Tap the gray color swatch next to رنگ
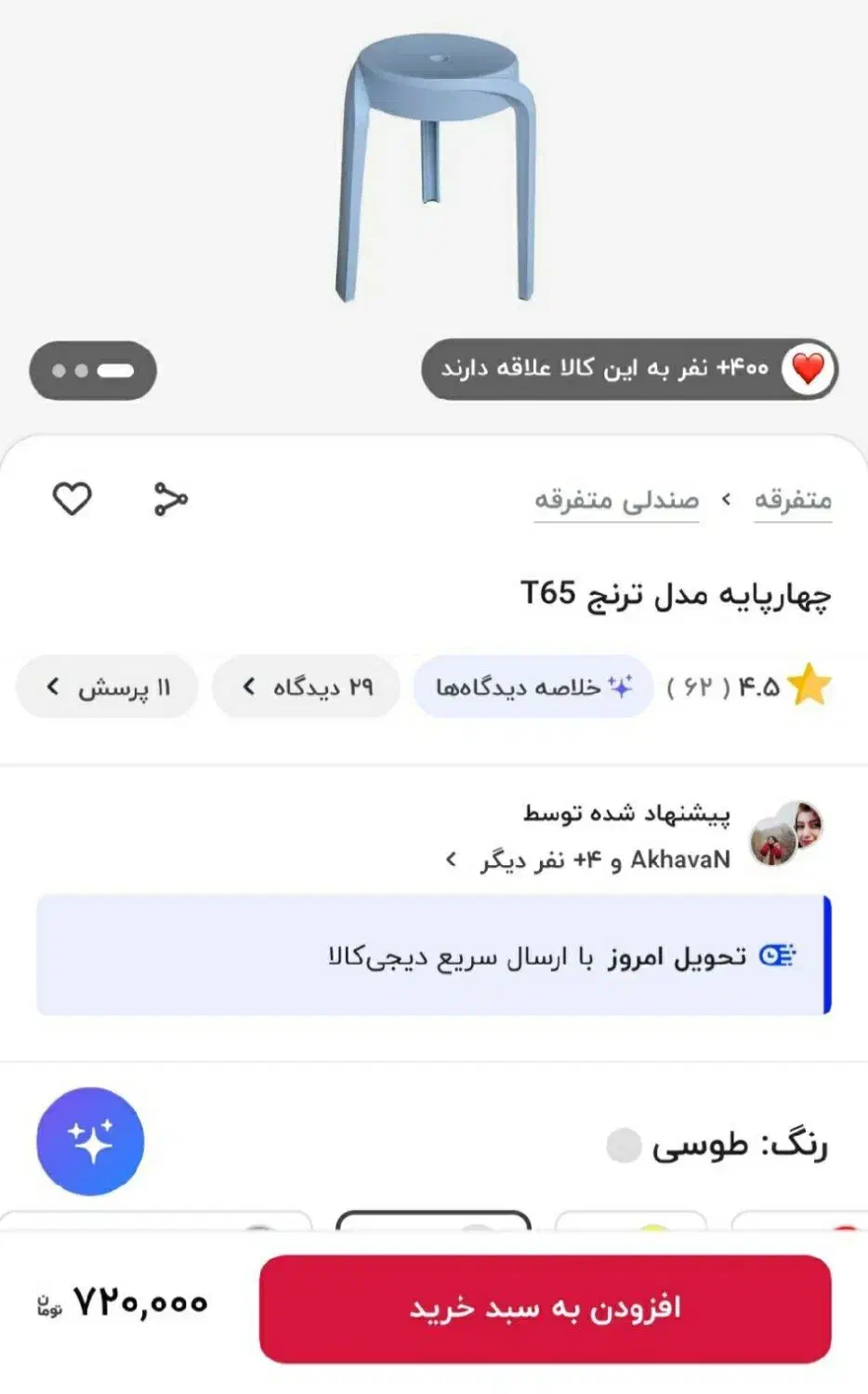 625,1147
